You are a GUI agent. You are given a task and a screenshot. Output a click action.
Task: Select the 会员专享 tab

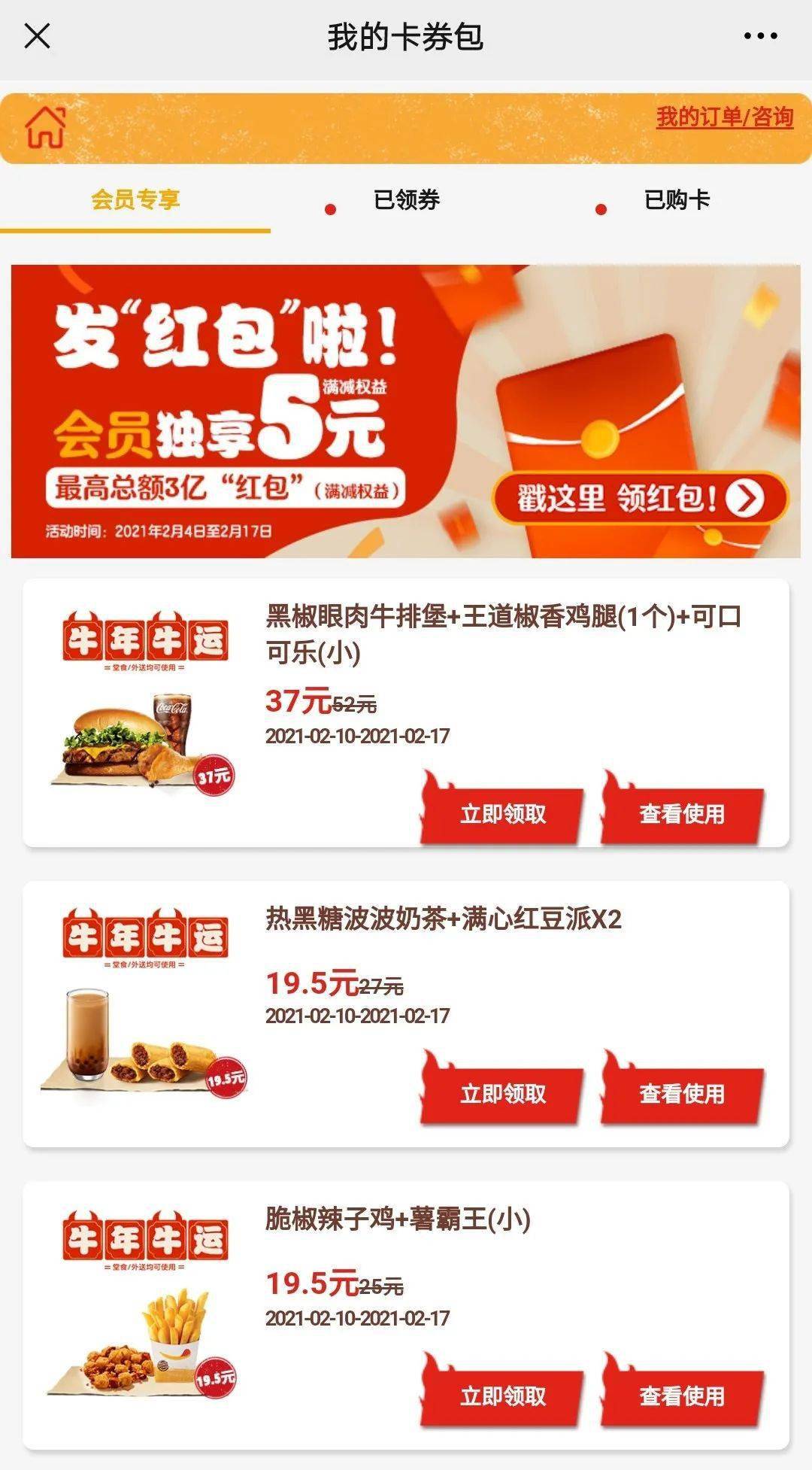pyautogui.click(x=135, y=200)
